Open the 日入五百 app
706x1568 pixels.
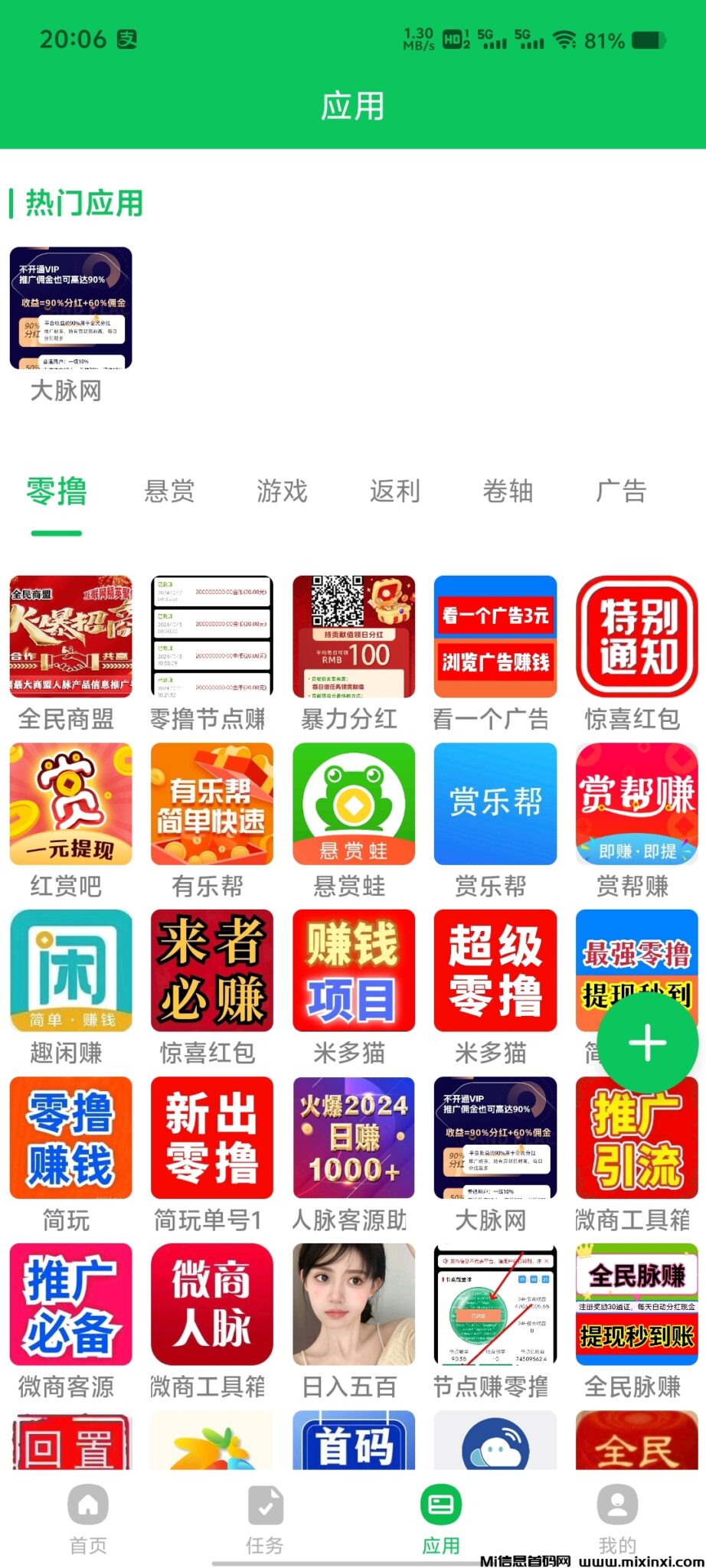[x=353, y=1305]
